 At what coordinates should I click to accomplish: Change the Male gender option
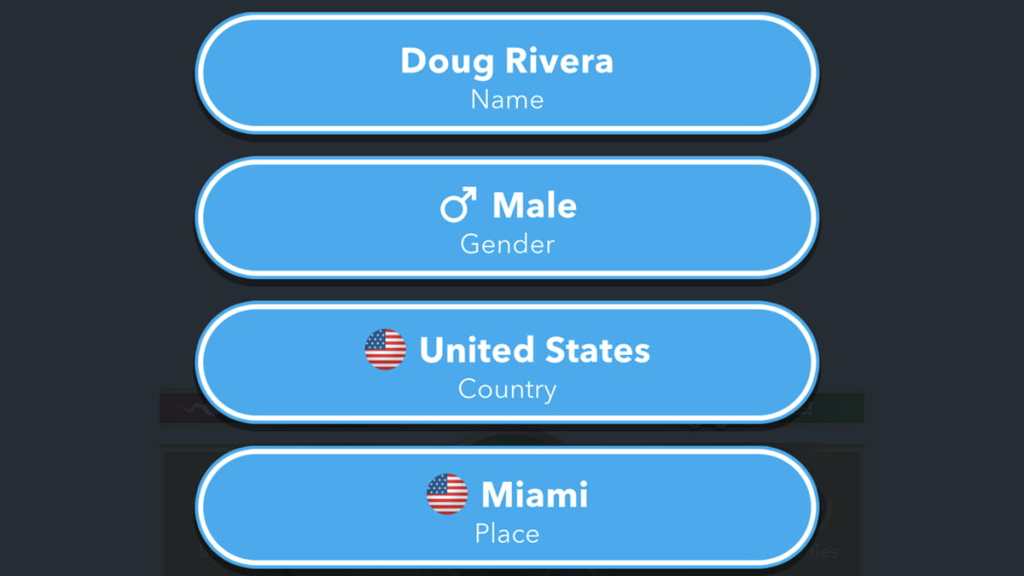click(x=507, y=218)
